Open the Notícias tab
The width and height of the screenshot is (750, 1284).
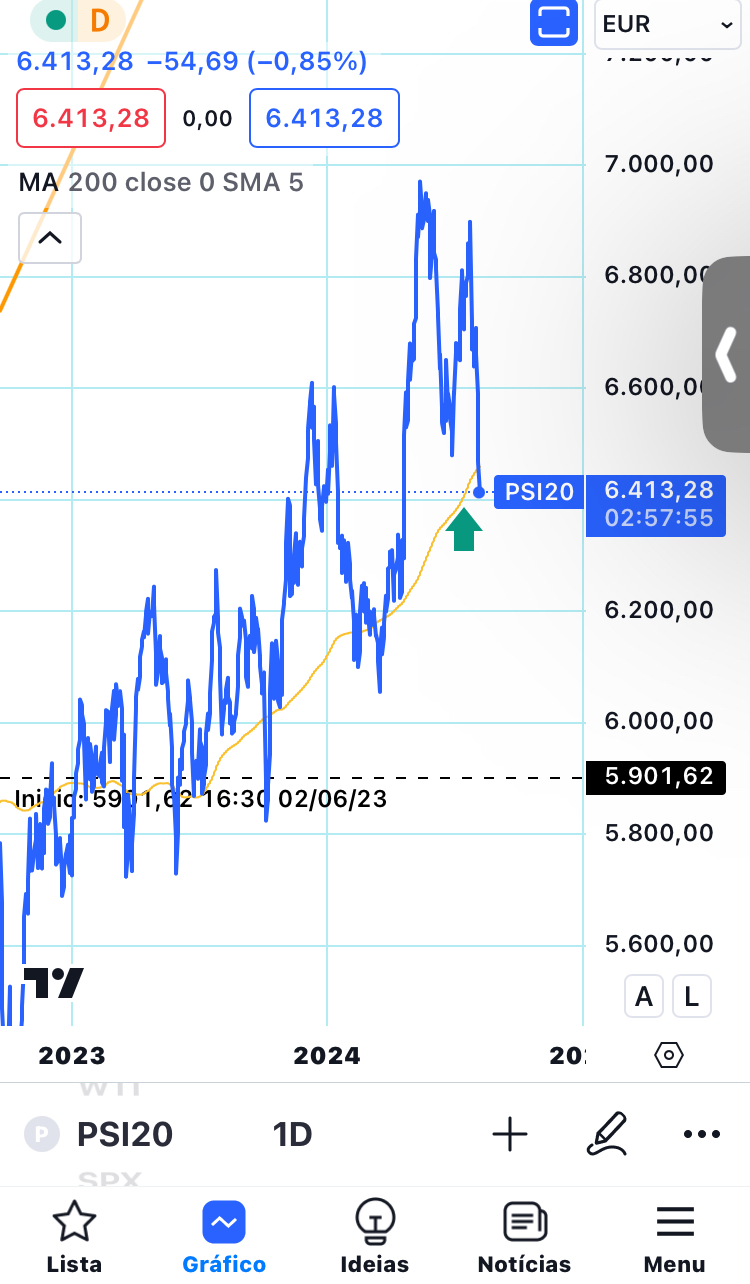pyautogui.click(x=524, y=1237)
